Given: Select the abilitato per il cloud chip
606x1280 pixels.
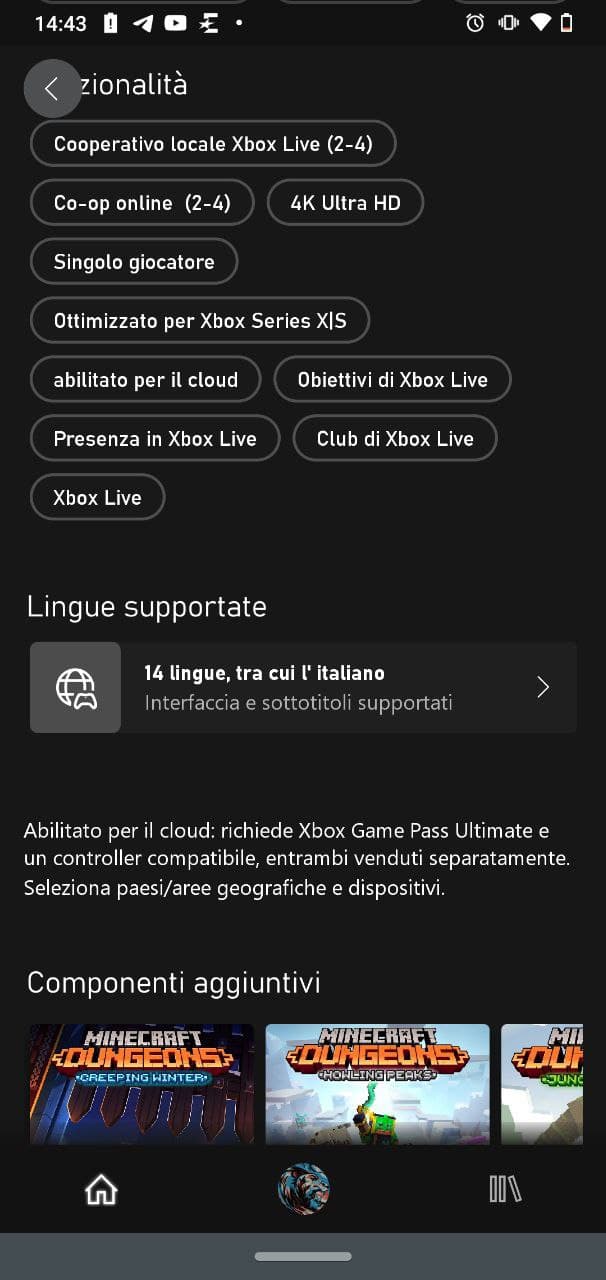Looking at the screenshot, I should pos(146,380).
